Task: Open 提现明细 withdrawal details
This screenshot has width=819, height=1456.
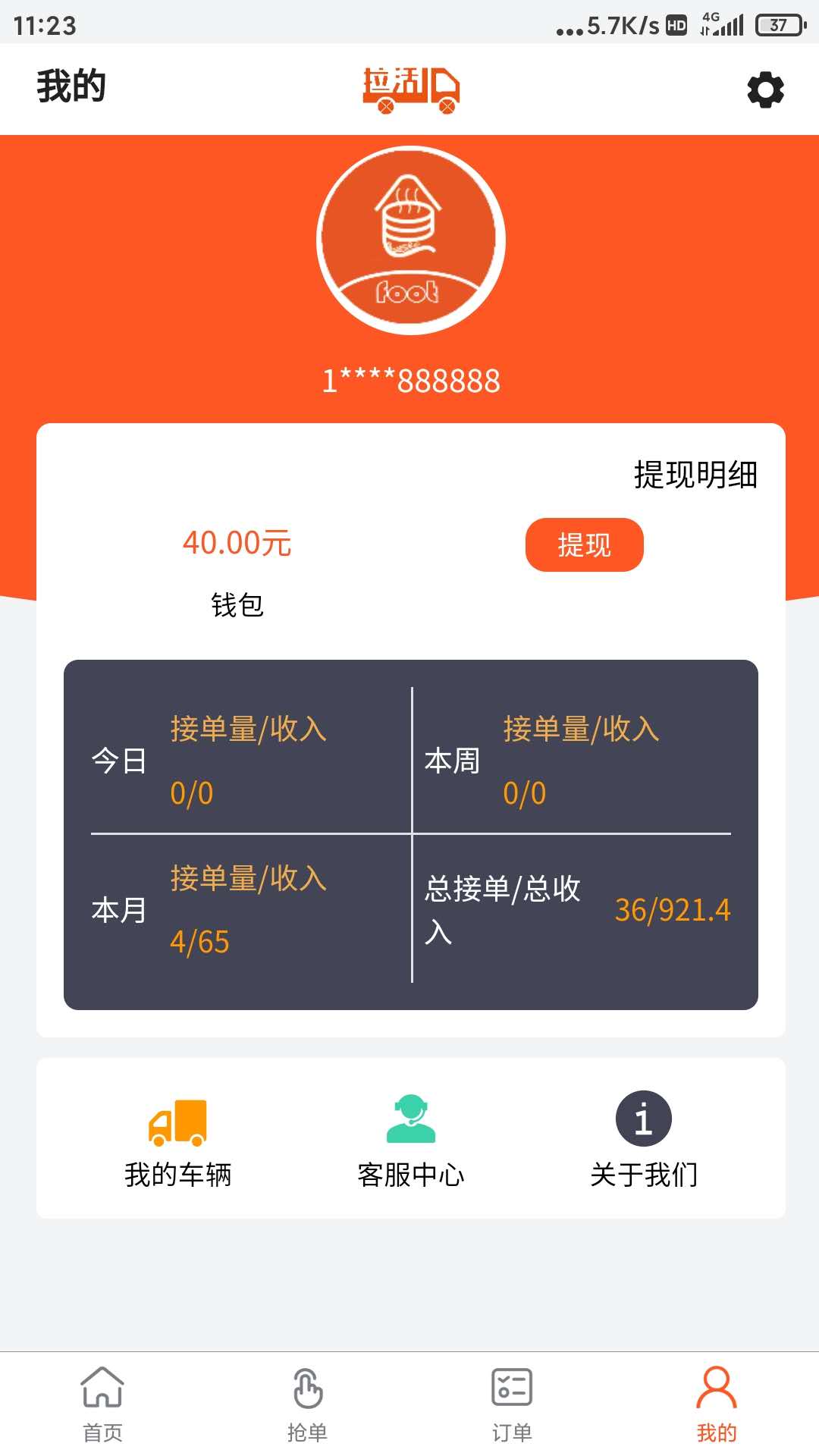Action: (695, 475)
